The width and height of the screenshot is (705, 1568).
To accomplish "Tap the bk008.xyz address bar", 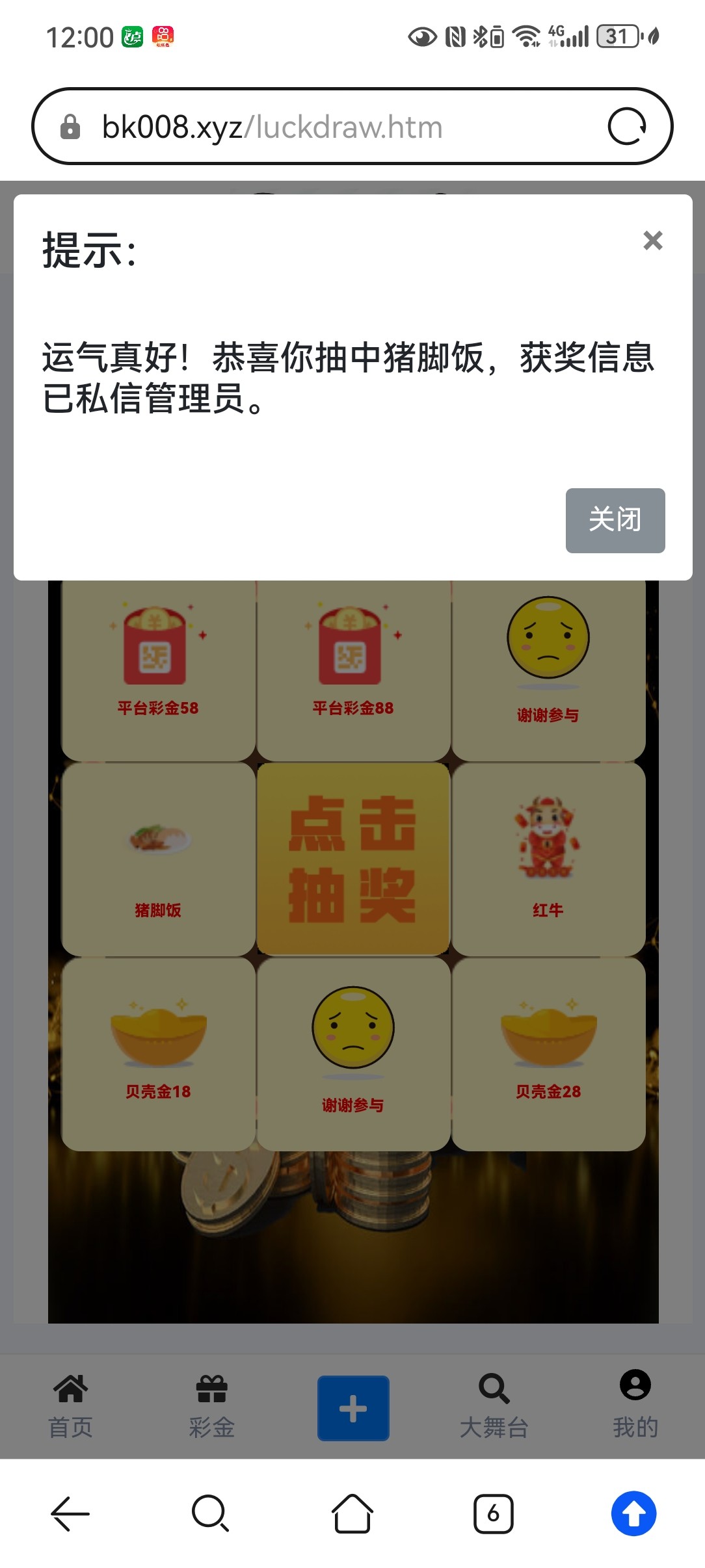I will [x=325, y=127].
